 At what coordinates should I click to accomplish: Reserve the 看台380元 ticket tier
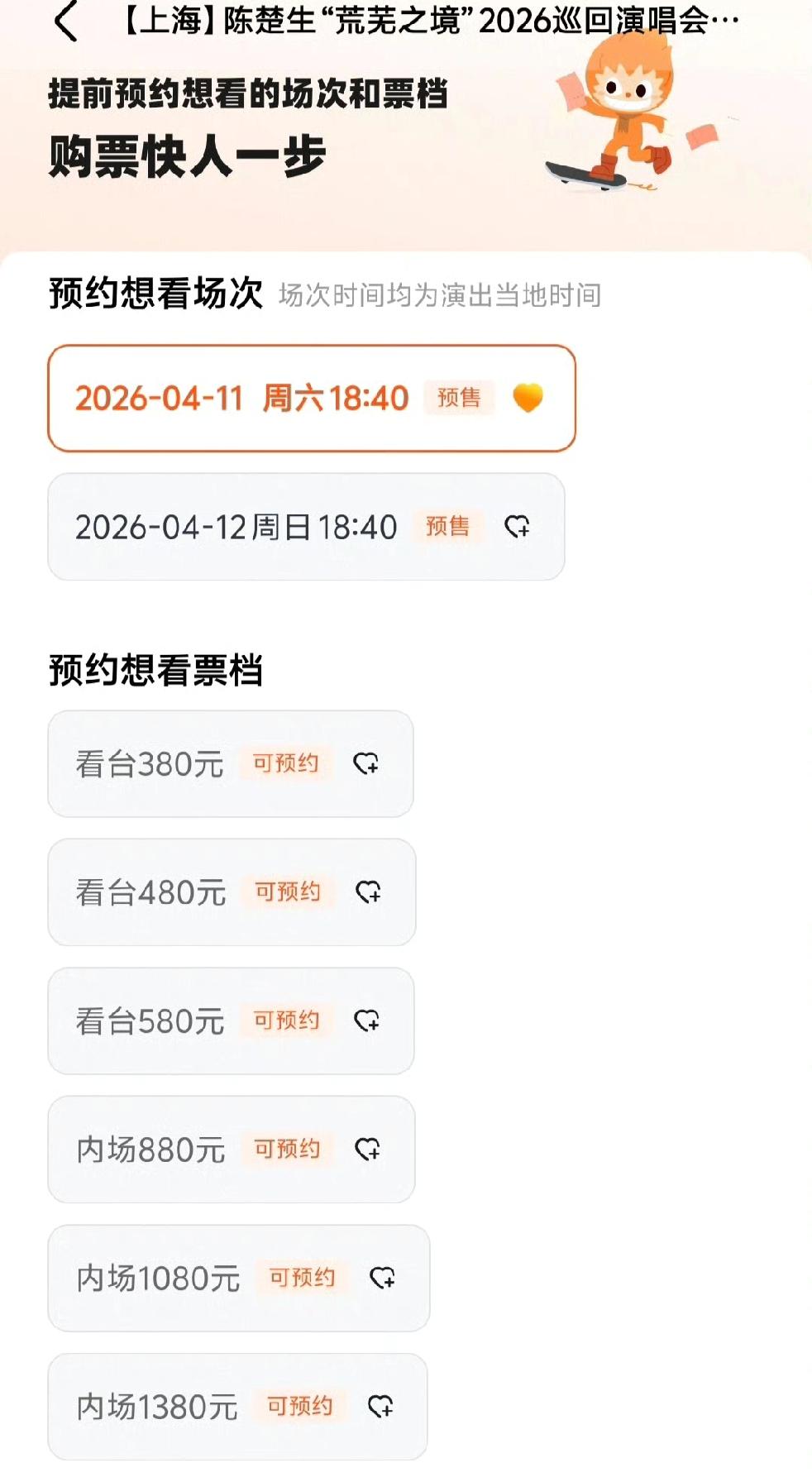[230, 764]
